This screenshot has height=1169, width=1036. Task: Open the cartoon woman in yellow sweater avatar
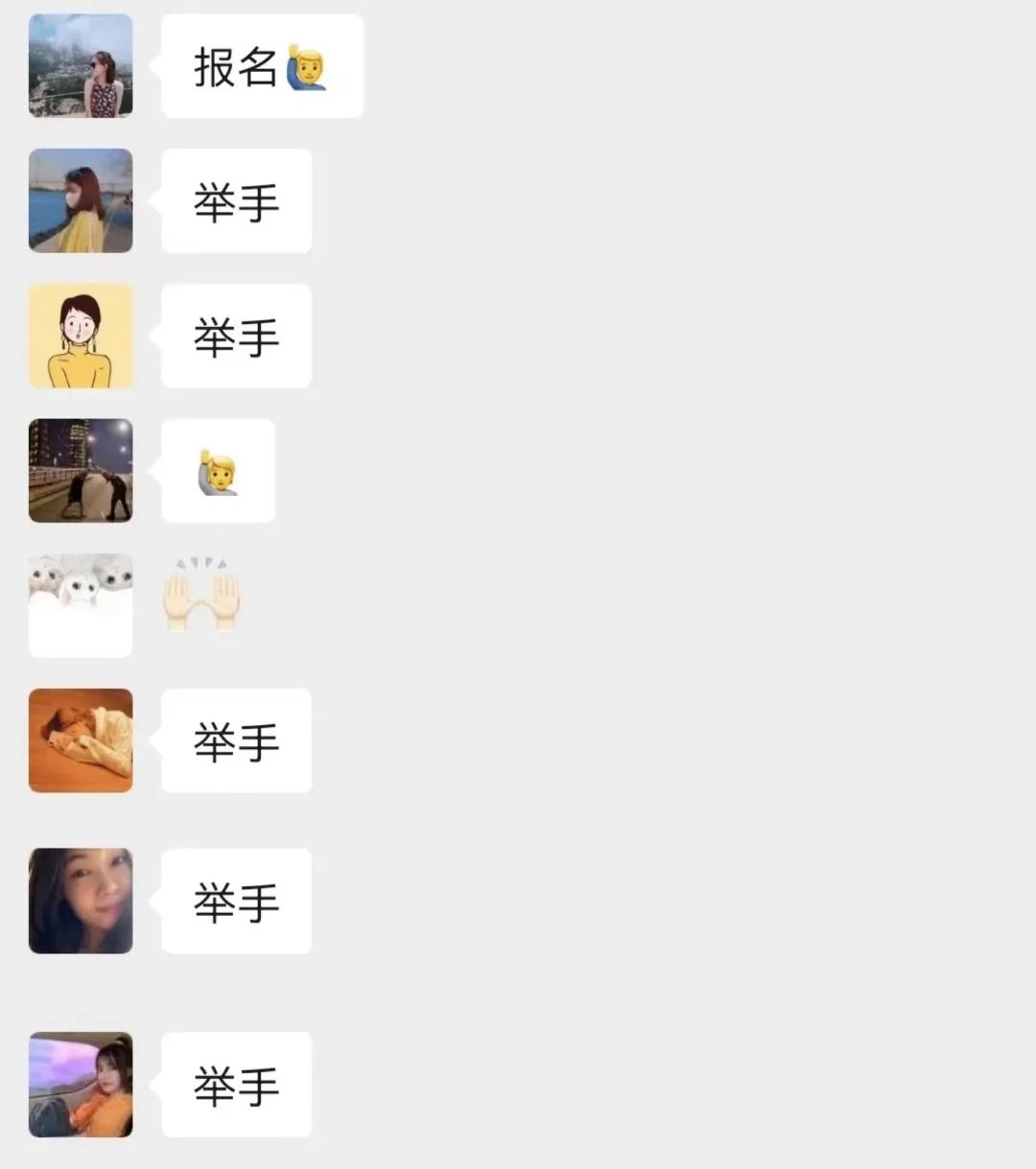pos(81,336)
